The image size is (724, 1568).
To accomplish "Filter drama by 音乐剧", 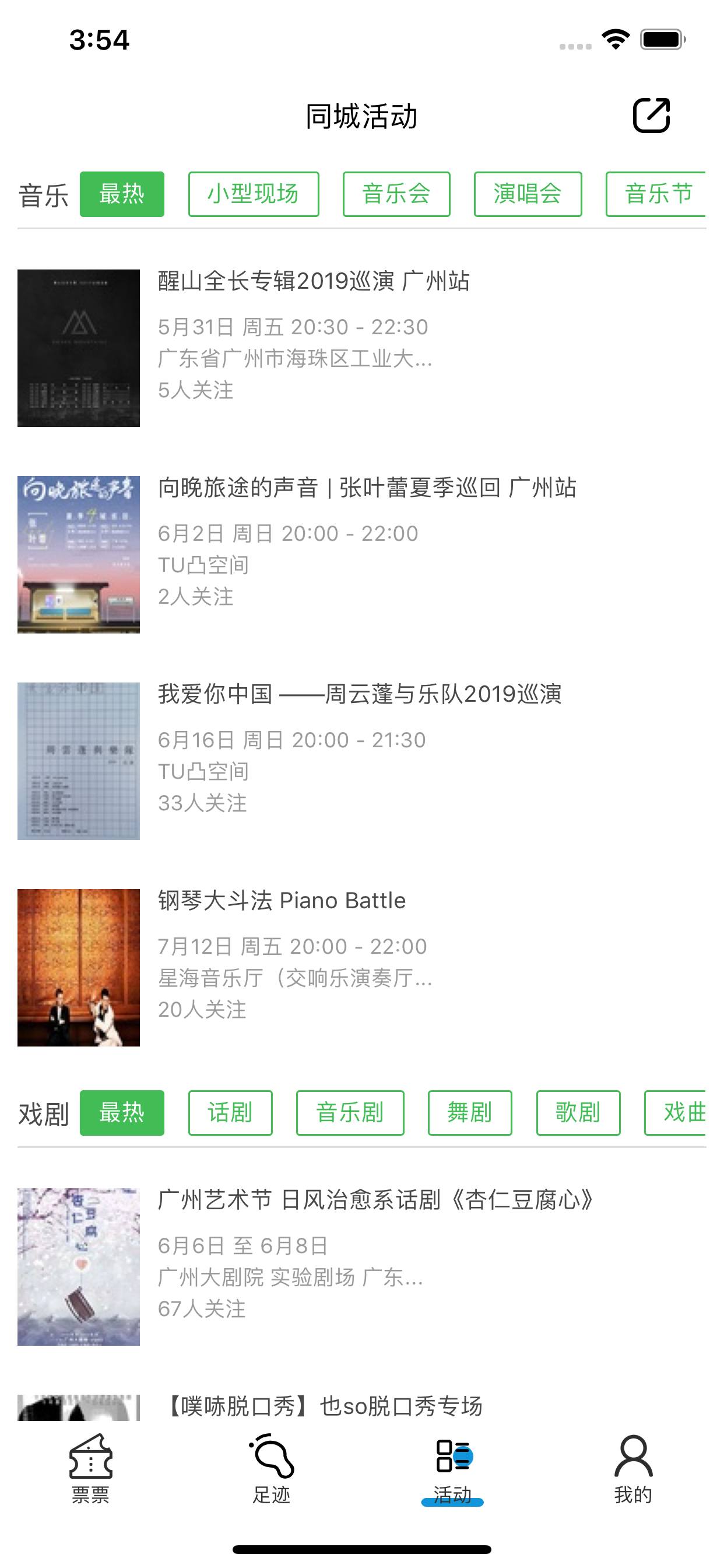I will [350, 1112].
